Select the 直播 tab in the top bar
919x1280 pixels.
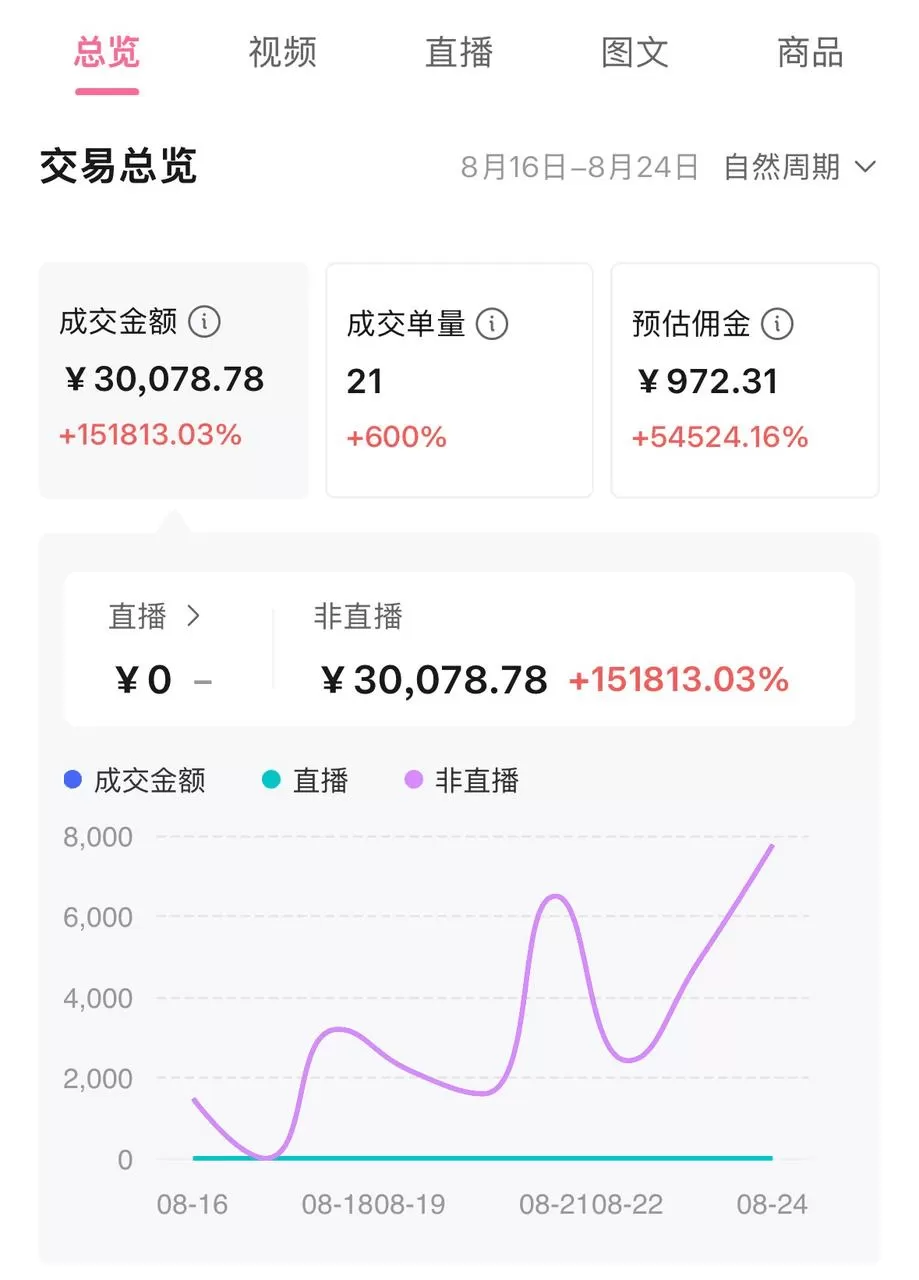(x=459, y=53)
